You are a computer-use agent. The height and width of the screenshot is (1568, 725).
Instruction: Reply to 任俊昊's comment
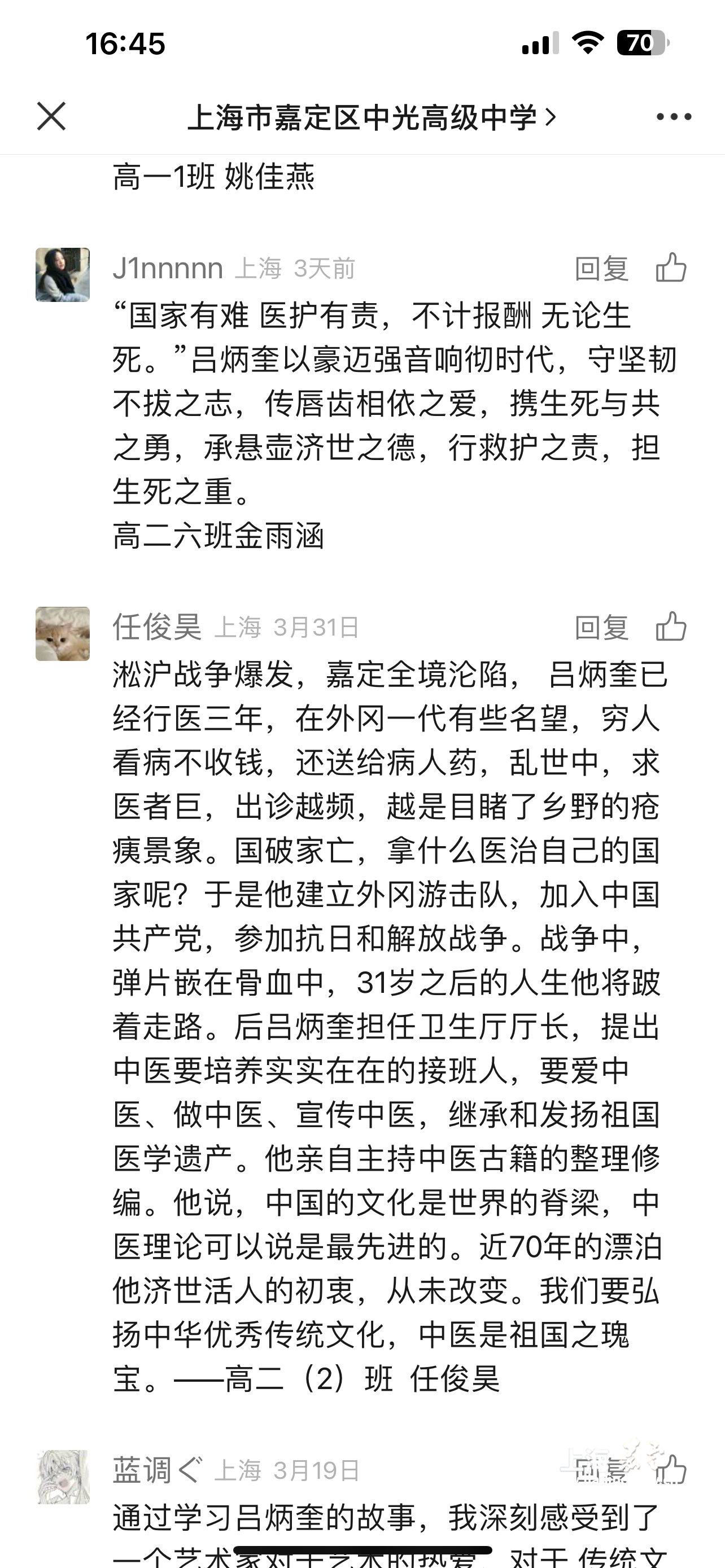point(601,628)
